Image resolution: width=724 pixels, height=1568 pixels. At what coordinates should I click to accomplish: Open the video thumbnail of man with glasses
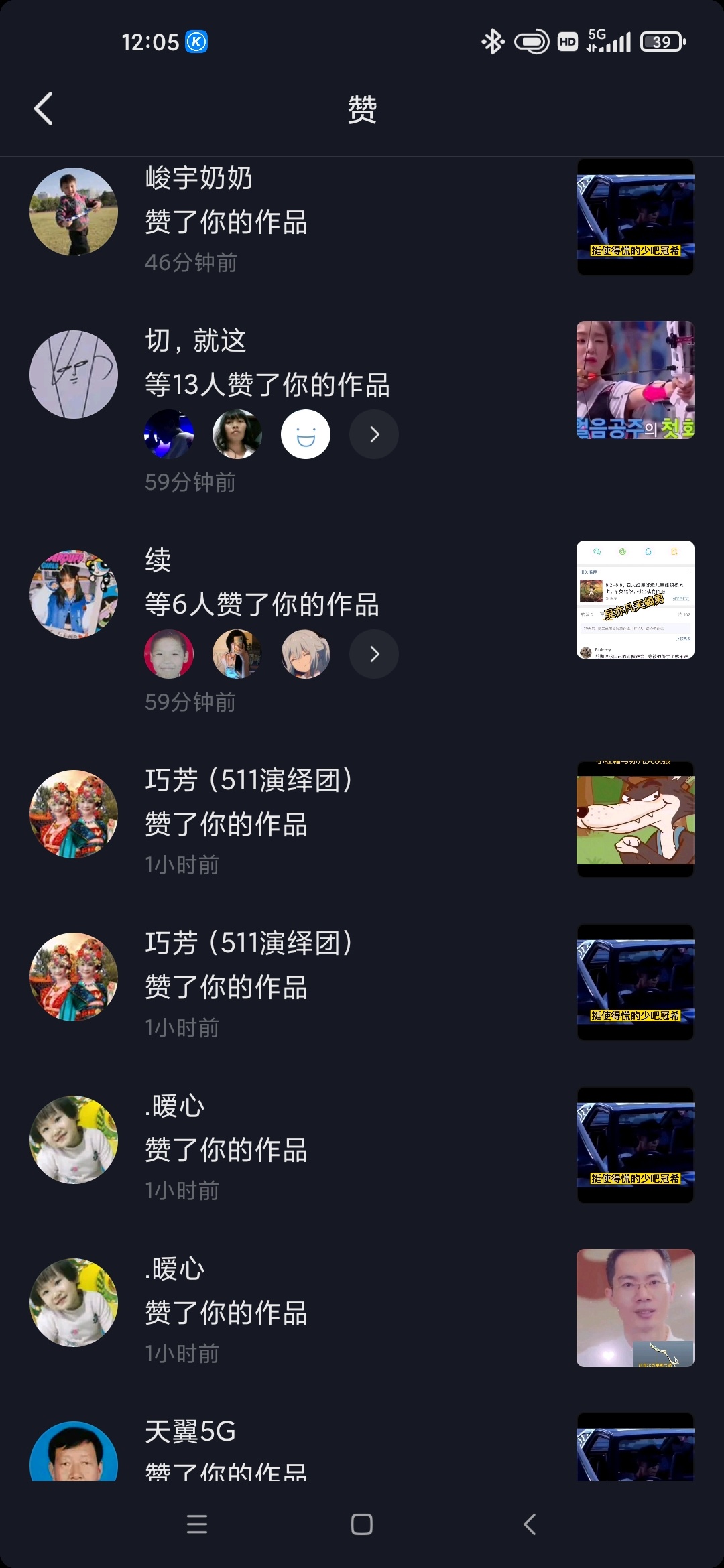635,1307
